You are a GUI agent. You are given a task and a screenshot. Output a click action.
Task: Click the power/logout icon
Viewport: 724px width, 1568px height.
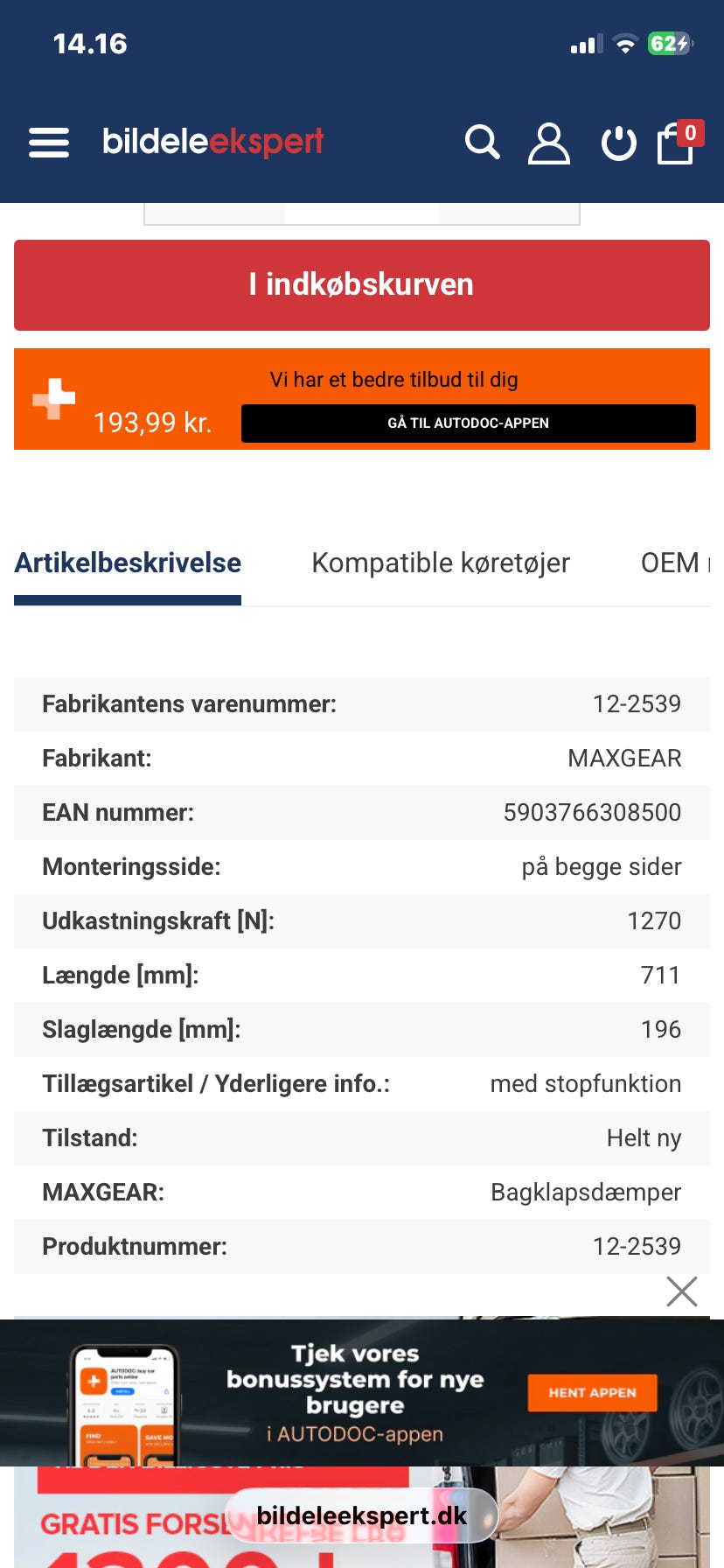pyautogui.click(x=618, y=143)
